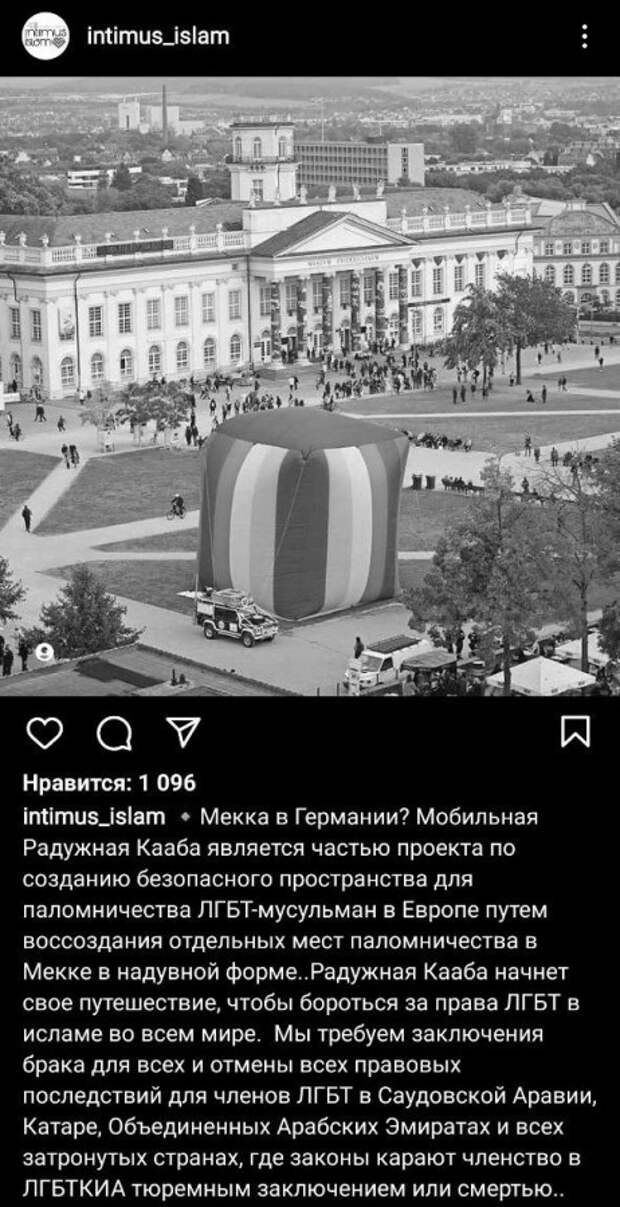Open comments on this post
This screenshot has height=1207, width=620.
coord(114,733)
